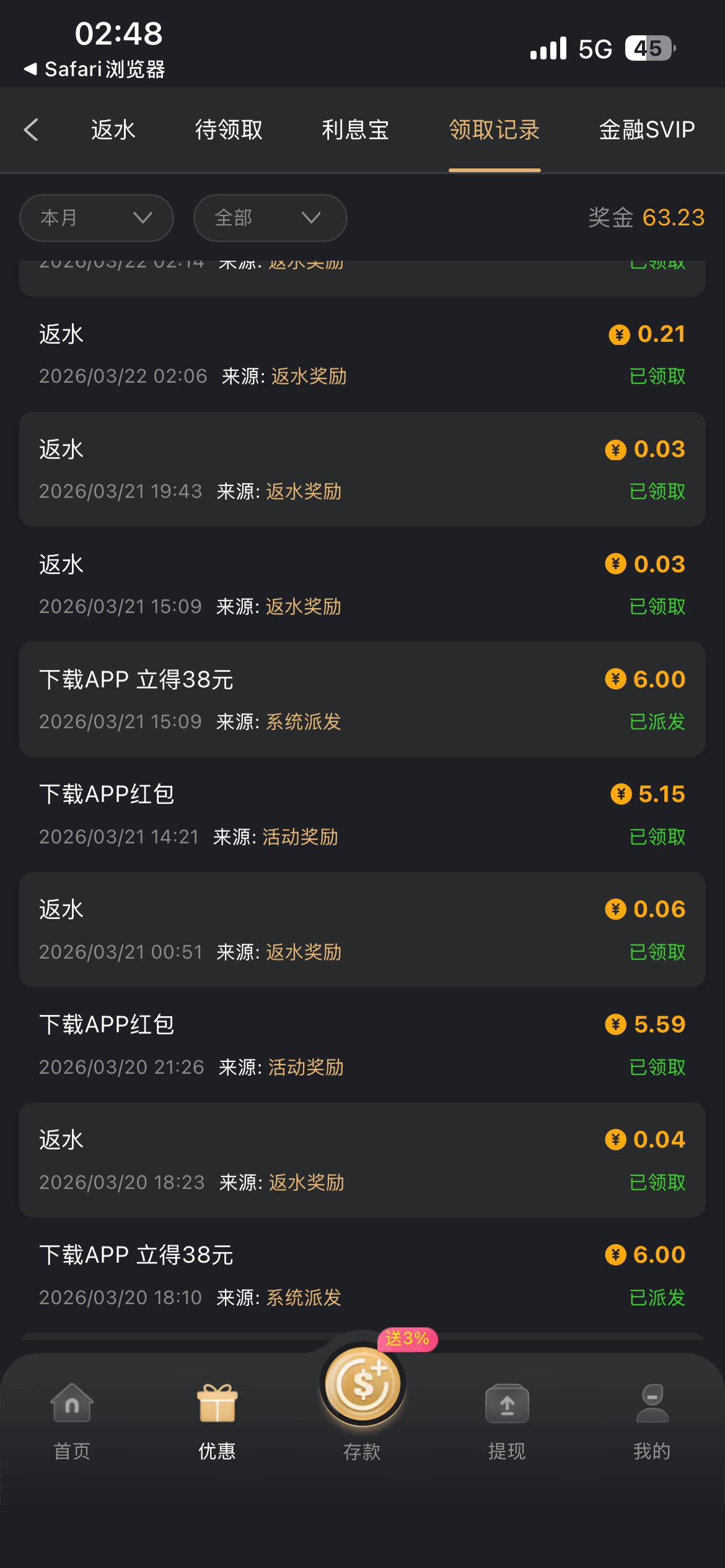This screenshot has width=725, height=1568.
Task: Switch to the 利息宝 tab
Action: click(x=355, y=130)
